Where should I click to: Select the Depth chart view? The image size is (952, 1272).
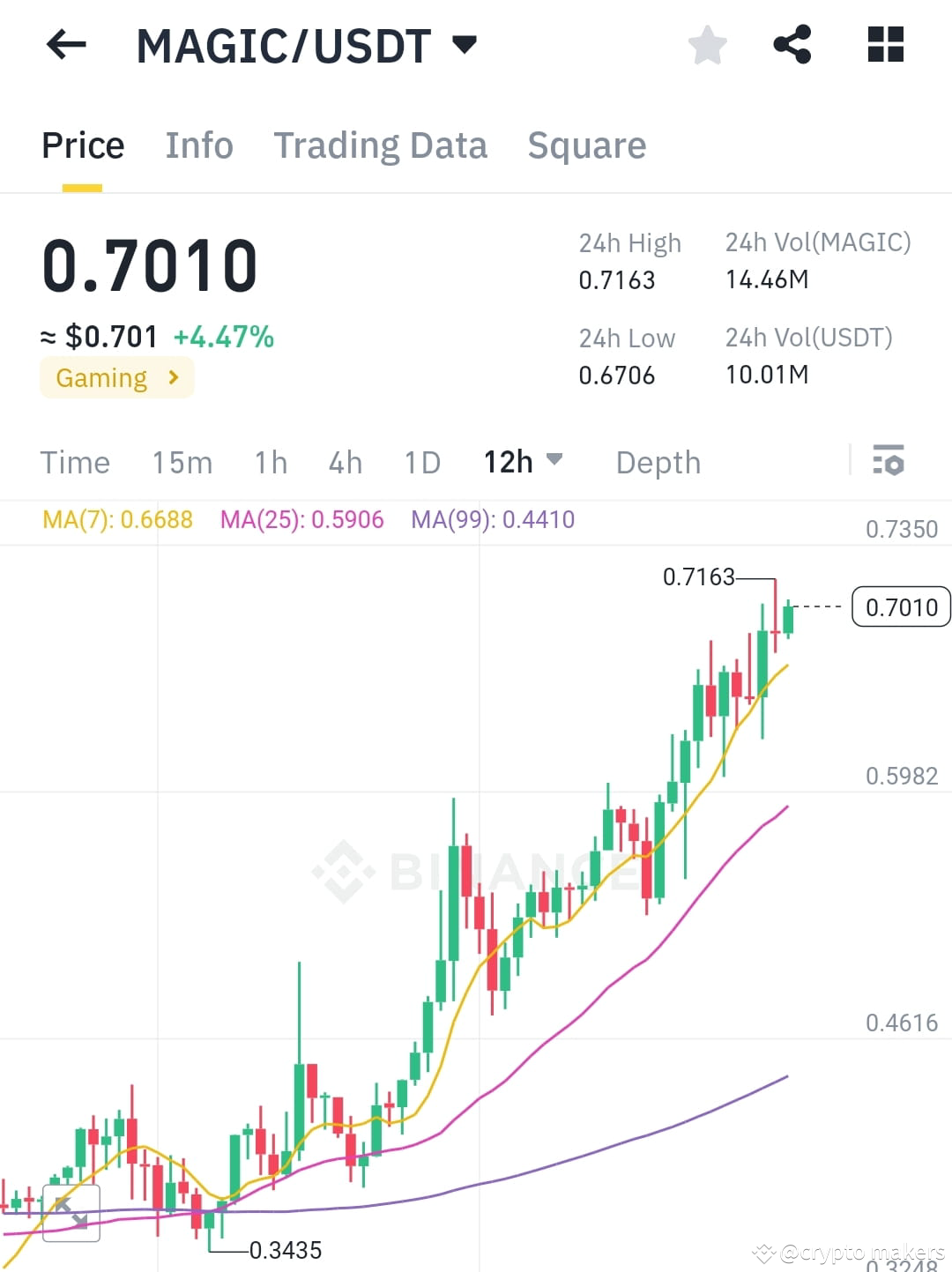[x=657, y=461]
